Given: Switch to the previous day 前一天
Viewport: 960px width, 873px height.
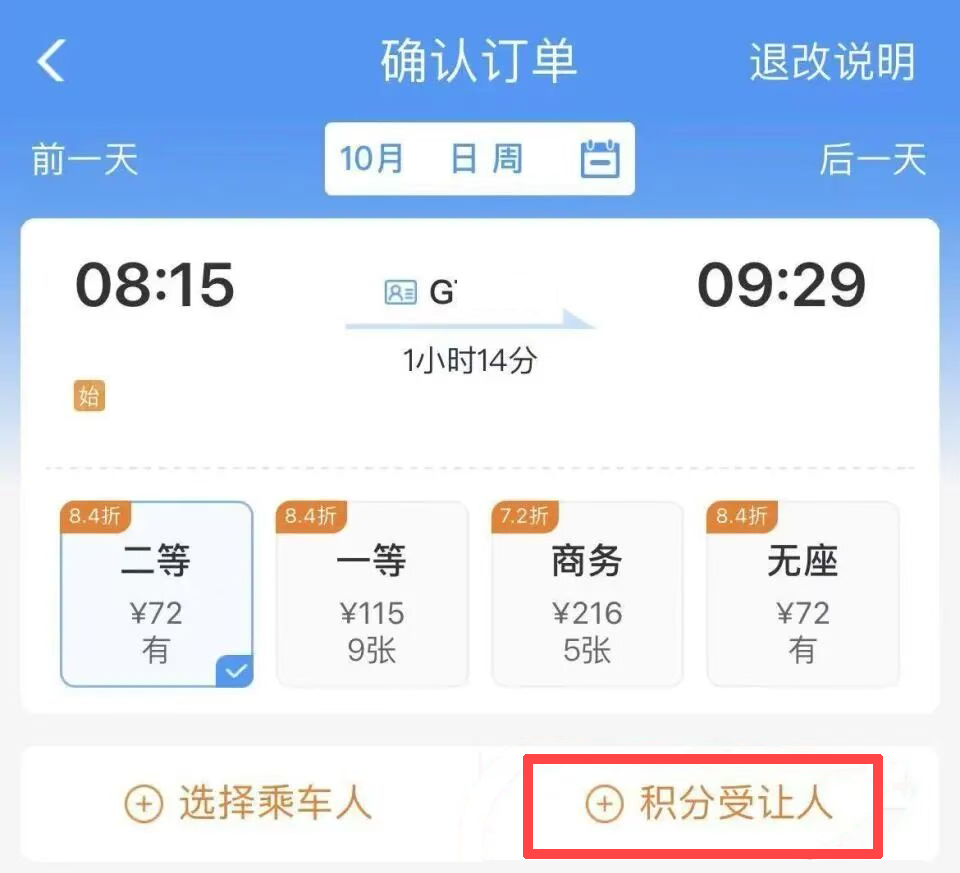Looking at the screenshot, I should click(84, 160).
